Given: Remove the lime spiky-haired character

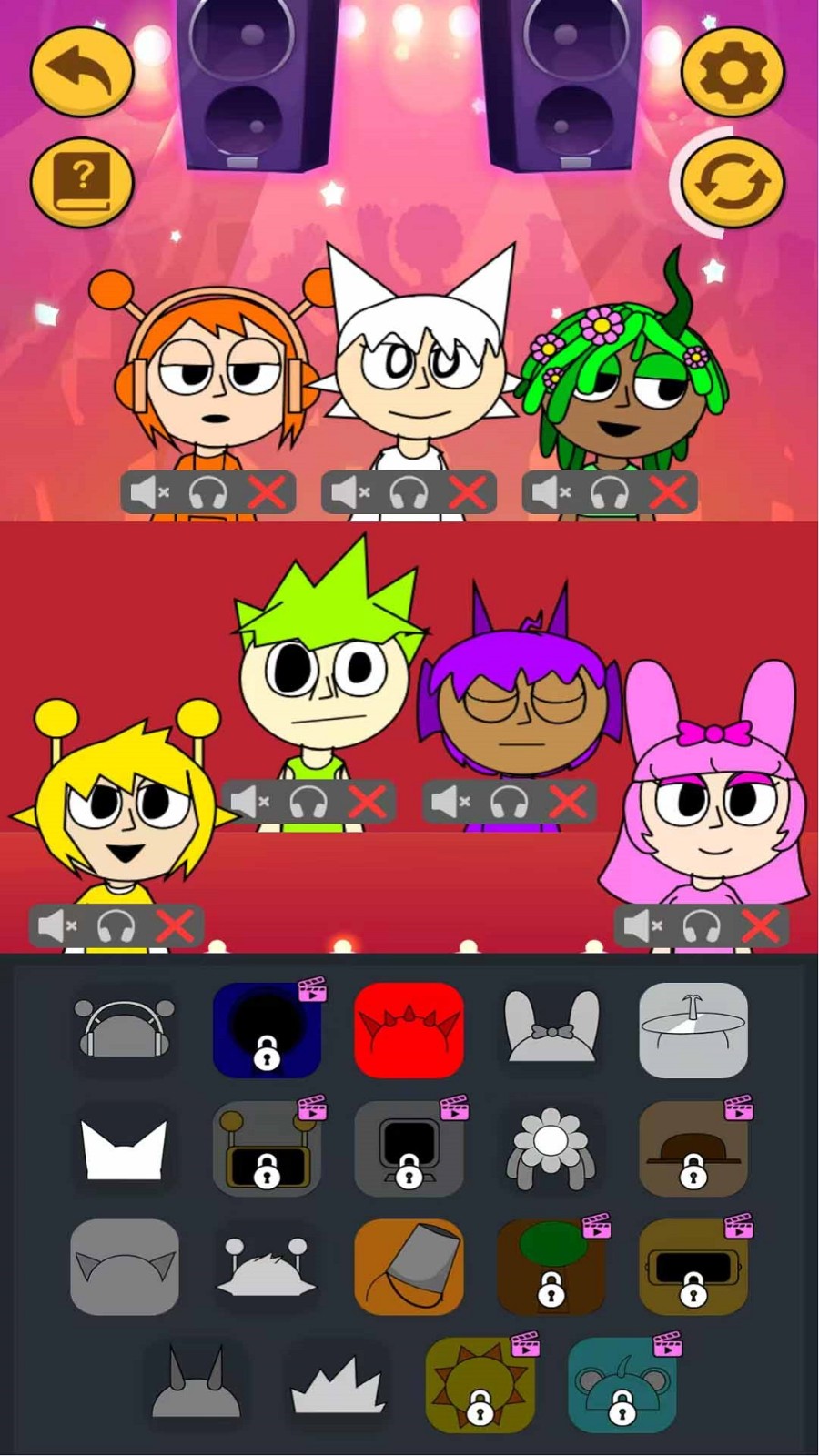Looking at the screenshot, I should point(368,803).
